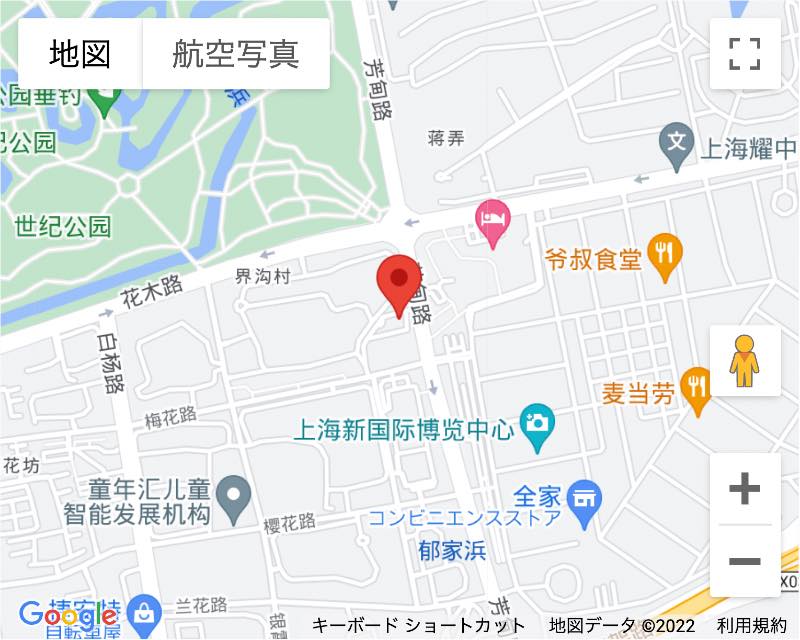Open 全家 convenience store marker
Screen dimensions: 800x640
[583, 498]
